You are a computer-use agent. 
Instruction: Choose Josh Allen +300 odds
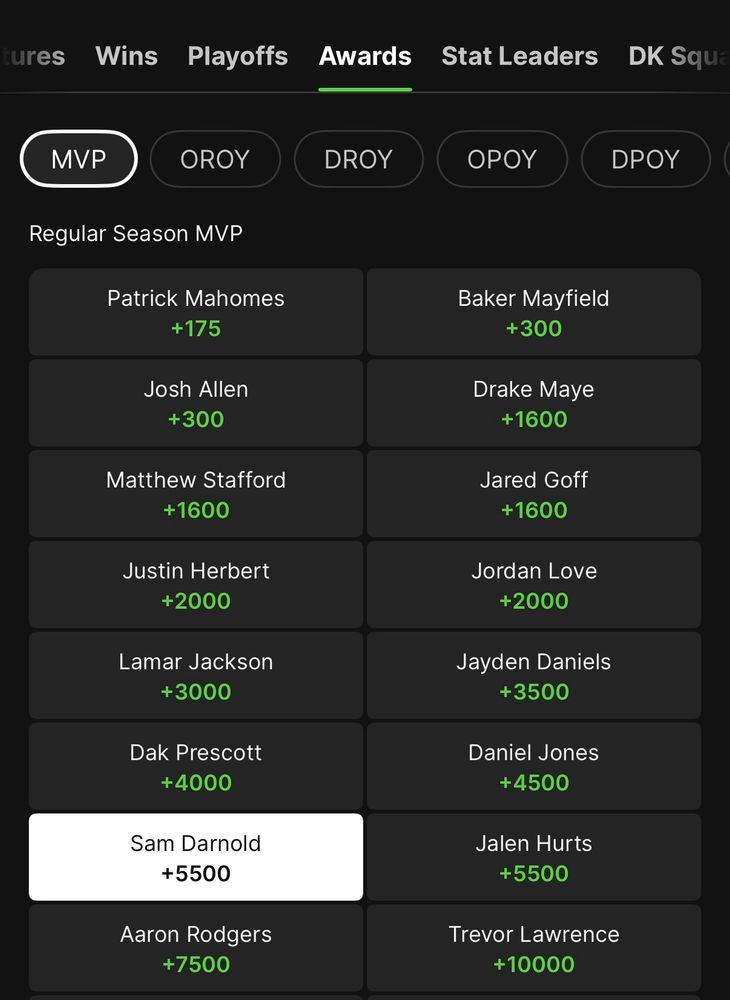tap(196, 403)
